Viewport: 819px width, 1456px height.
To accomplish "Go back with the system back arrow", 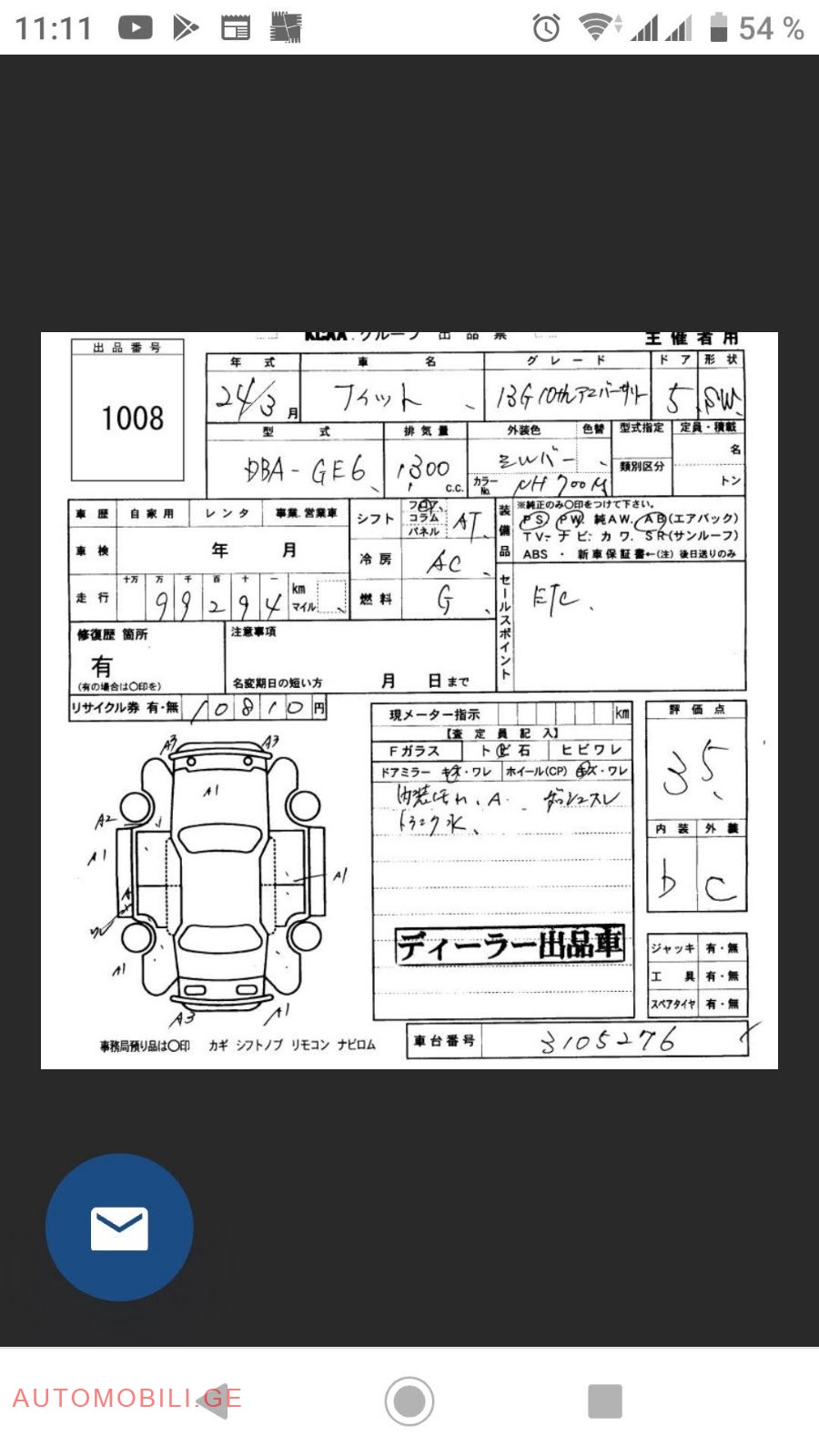I will click(x=214, y=1400).
